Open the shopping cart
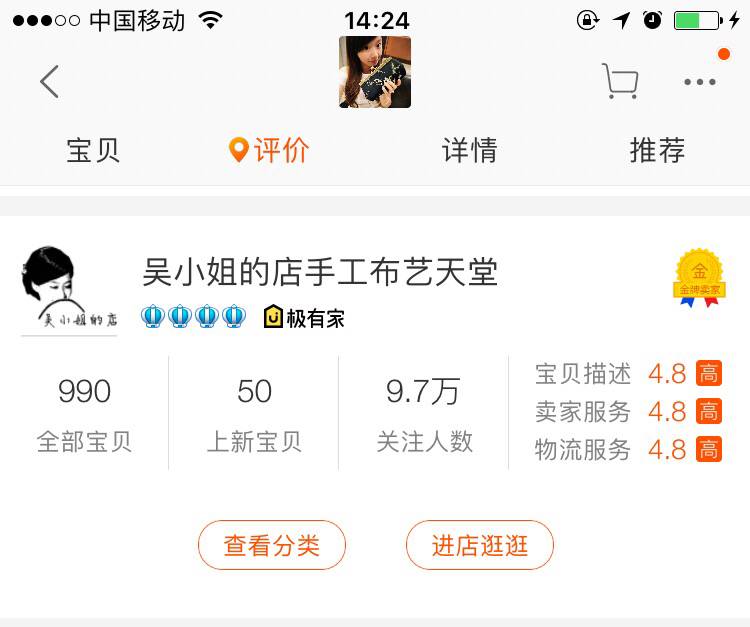The height and width of the screenshot is (627, 750). pyautogui.click(x=620, y=81)
